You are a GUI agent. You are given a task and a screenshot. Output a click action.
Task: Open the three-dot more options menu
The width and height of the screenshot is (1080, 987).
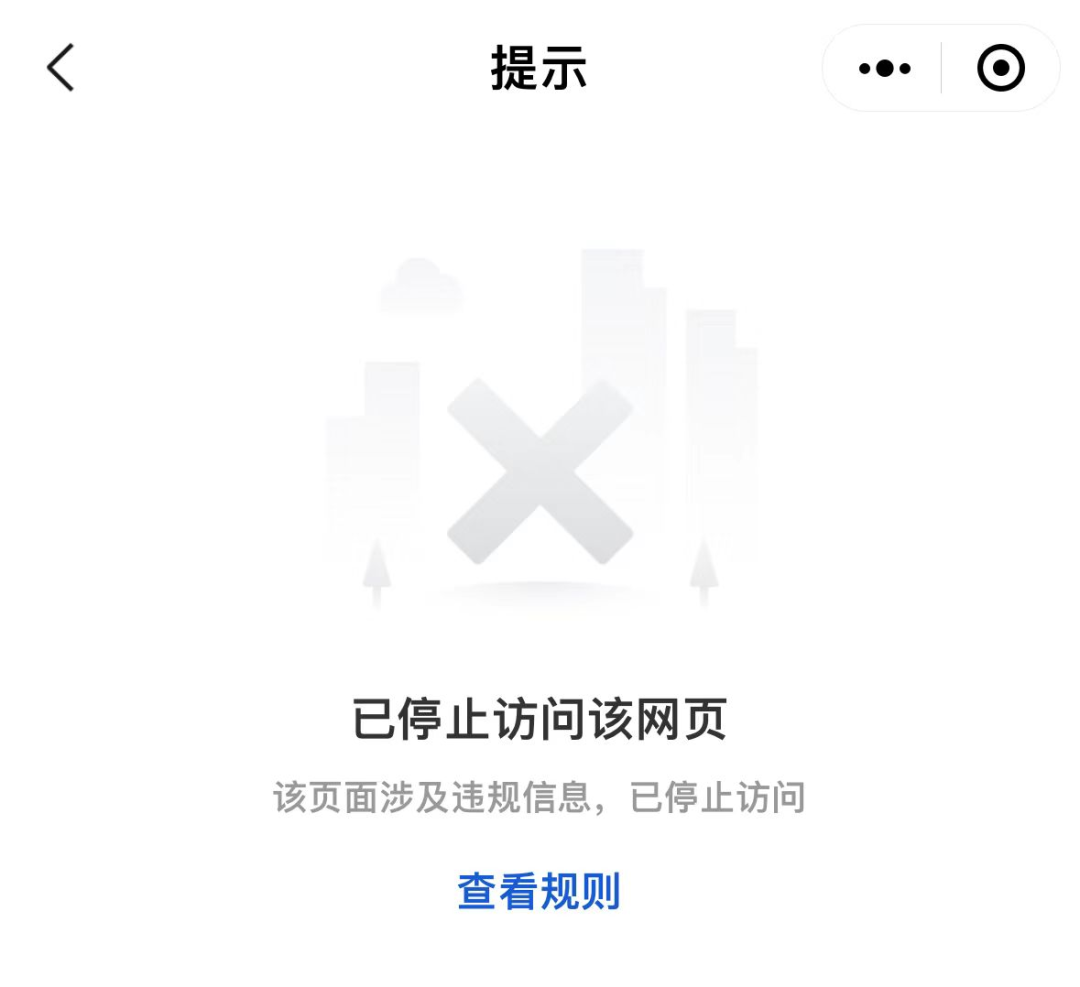point(884,69)
